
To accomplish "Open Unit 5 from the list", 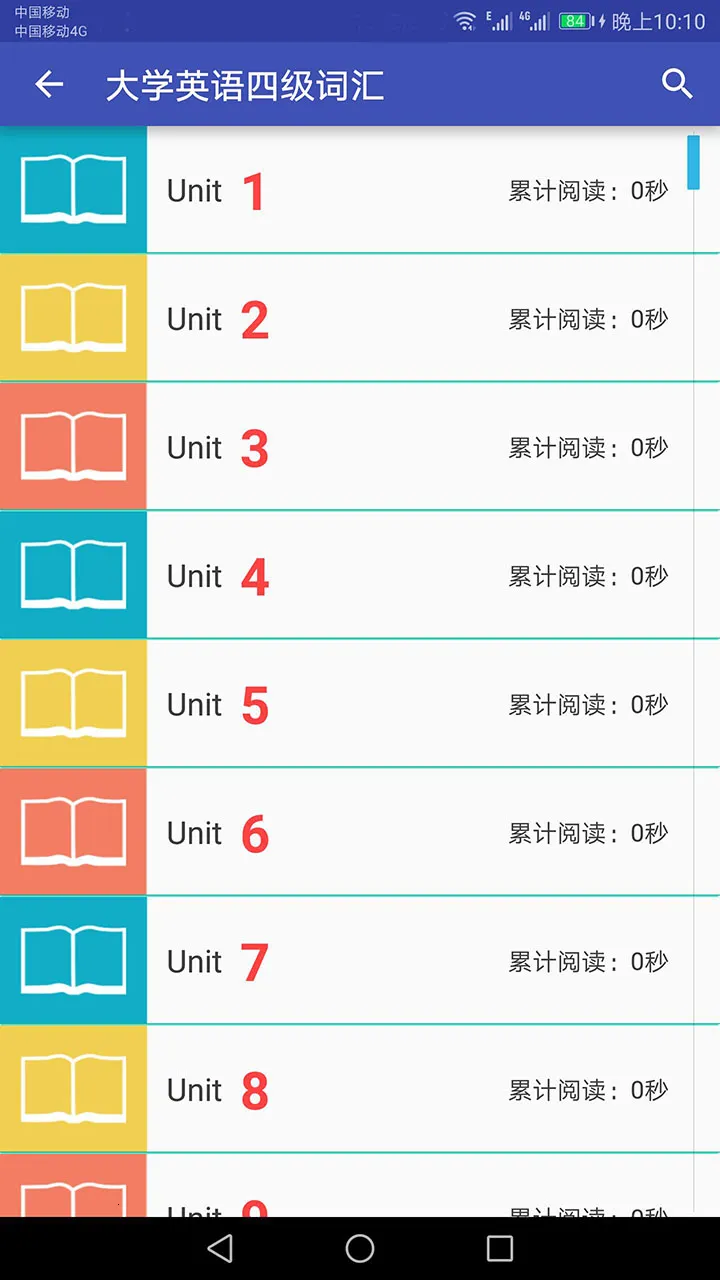I will point(400,704).
